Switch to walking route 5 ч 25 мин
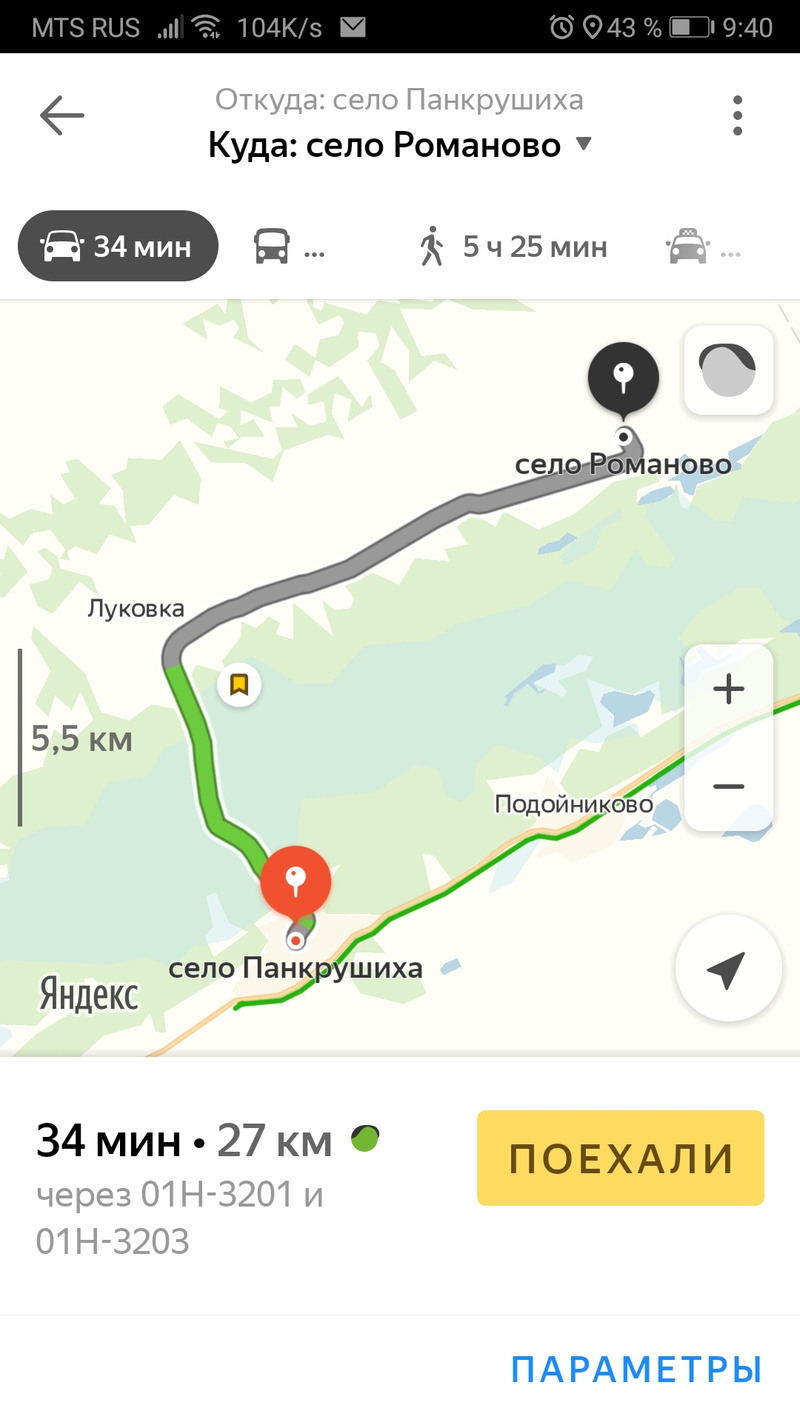Screen dimensions: 800x1422 (x=512, y=246)
